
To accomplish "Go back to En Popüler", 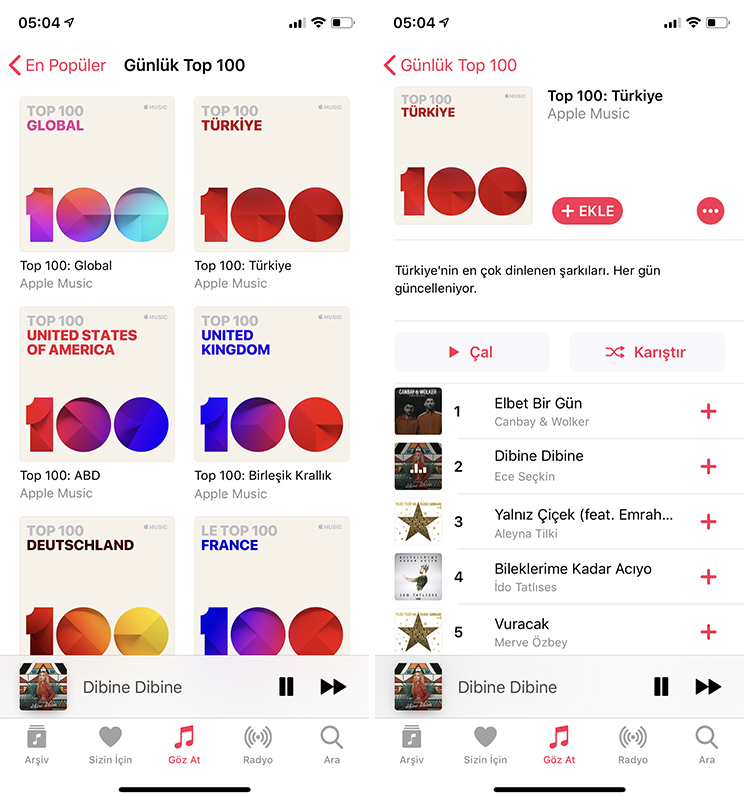I will click(58, 66).
